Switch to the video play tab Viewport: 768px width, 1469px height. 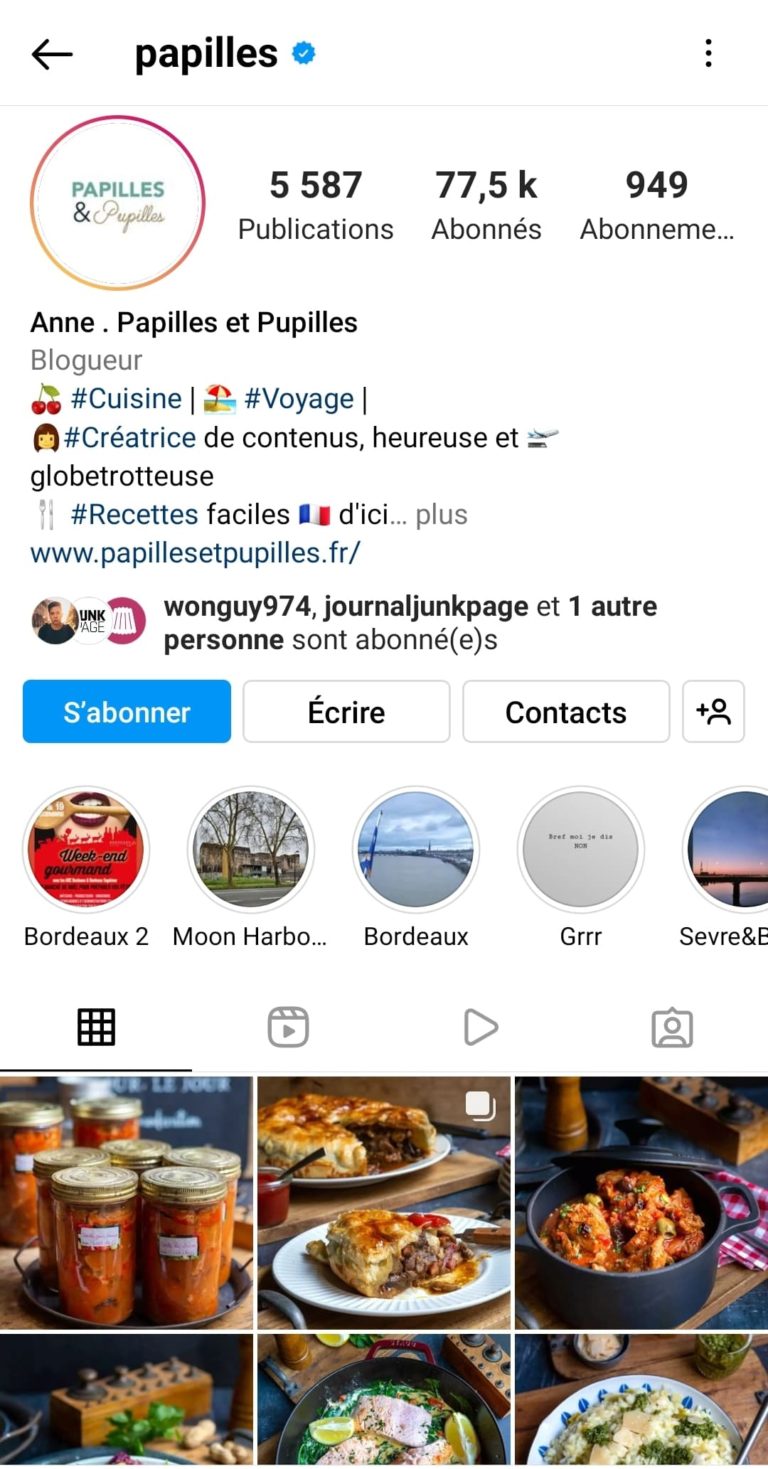tap(480, 1027)
